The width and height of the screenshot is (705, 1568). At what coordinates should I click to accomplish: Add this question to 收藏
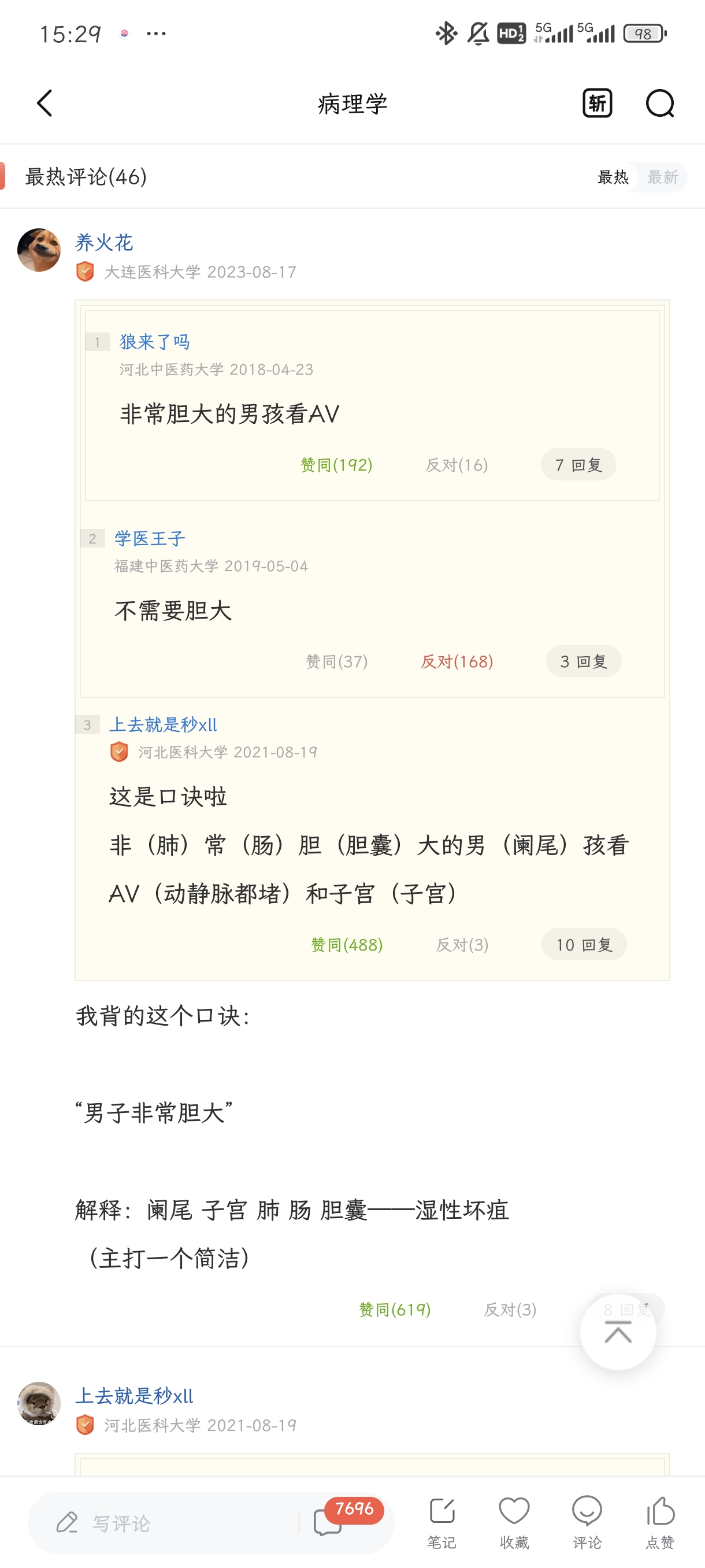coord(514,1522)
